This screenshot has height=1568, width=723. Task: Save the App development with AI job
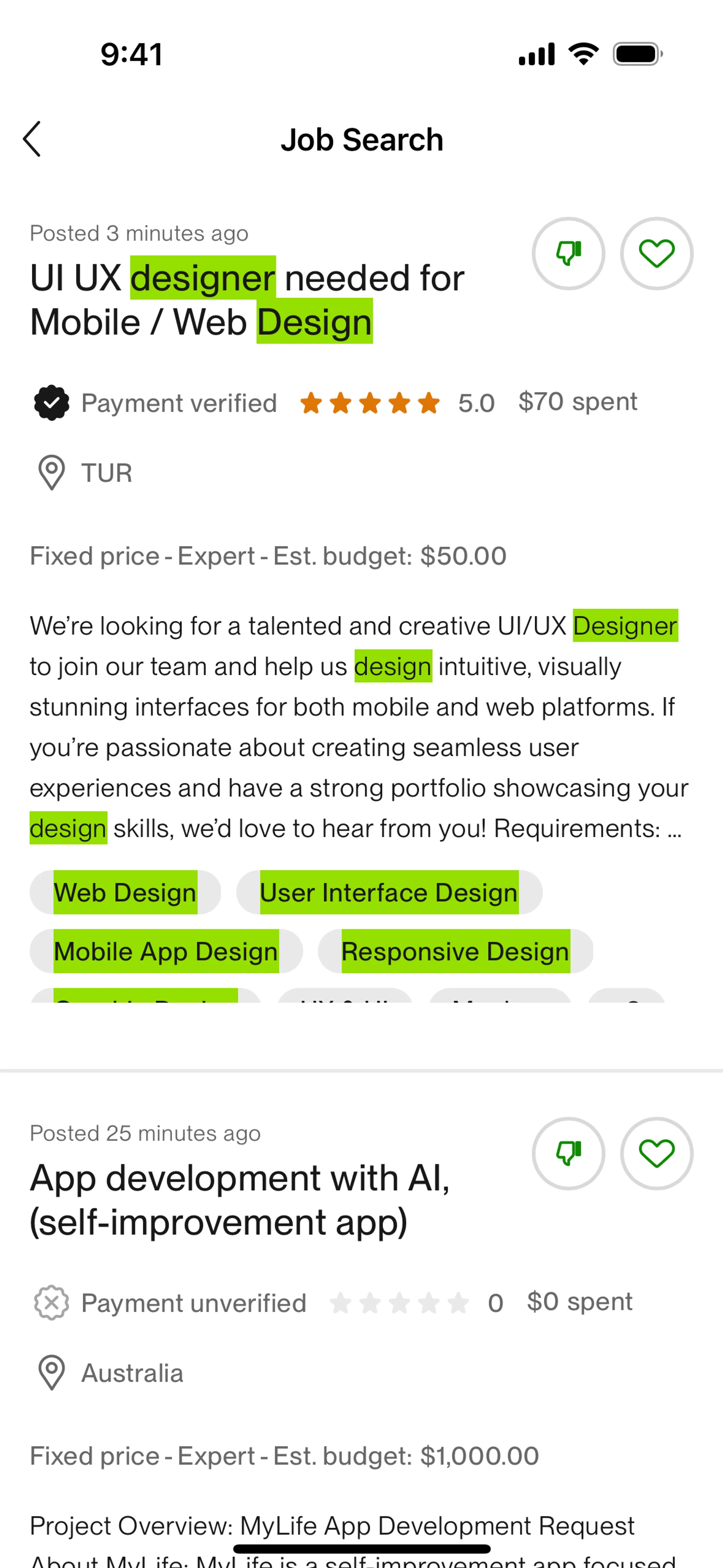(656, 1154)
